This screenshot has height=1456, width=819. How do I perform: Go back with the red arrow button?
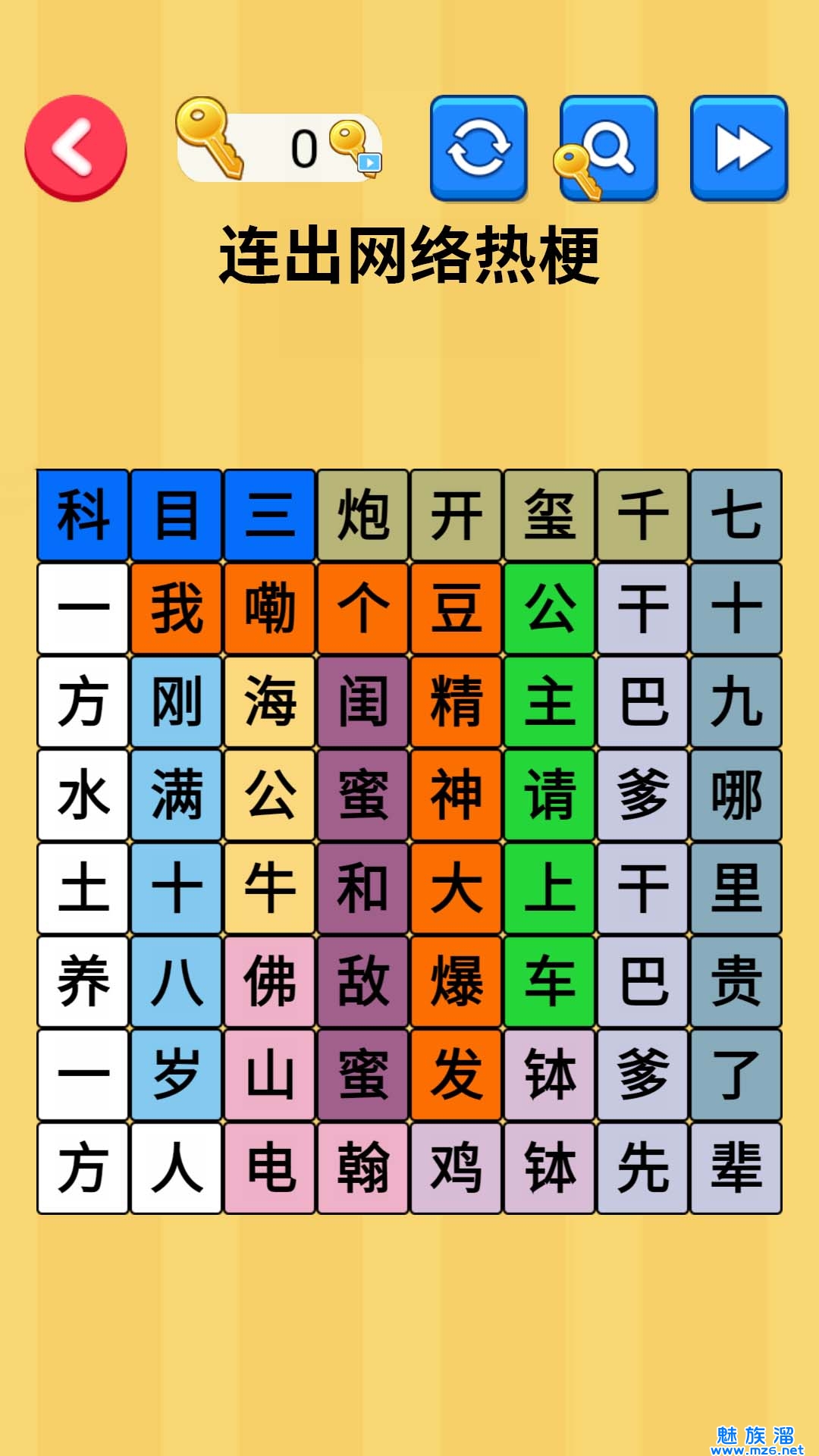76,148
